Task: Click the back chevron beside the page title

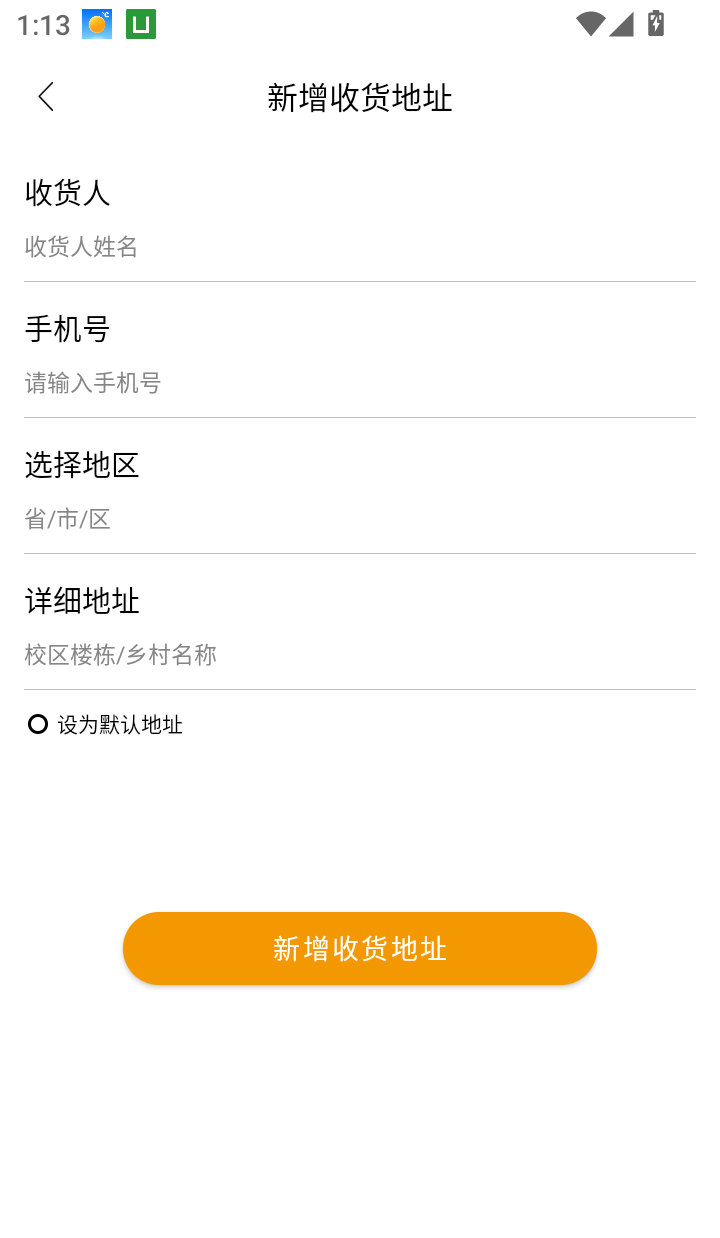Action: pyautogui.click(x=45, y=96)
